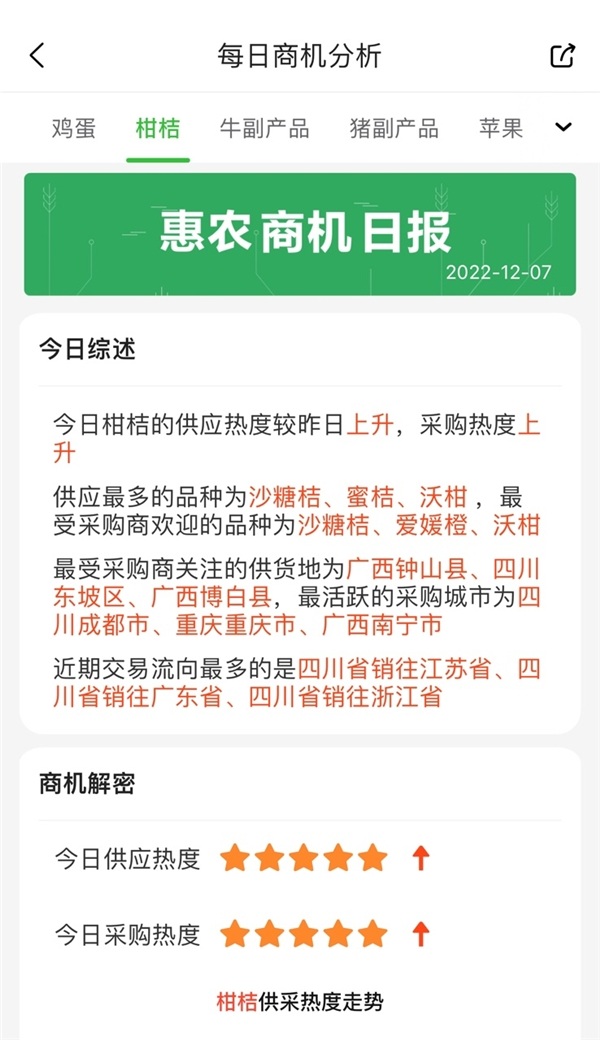
Task: Expand the category list dropdown arrow
Action: [x=563, y=128]
